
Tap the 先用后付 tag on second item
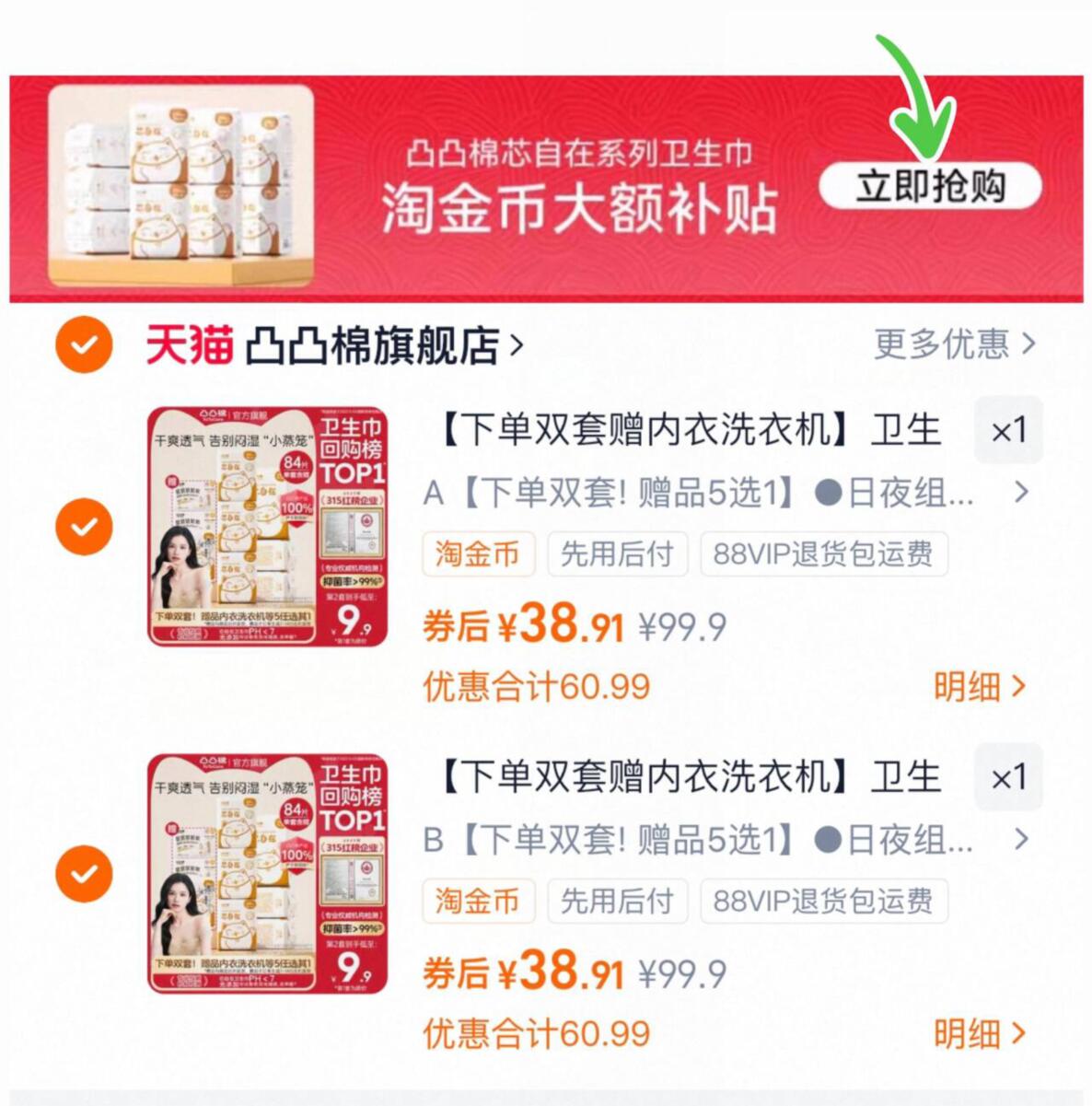618,902
